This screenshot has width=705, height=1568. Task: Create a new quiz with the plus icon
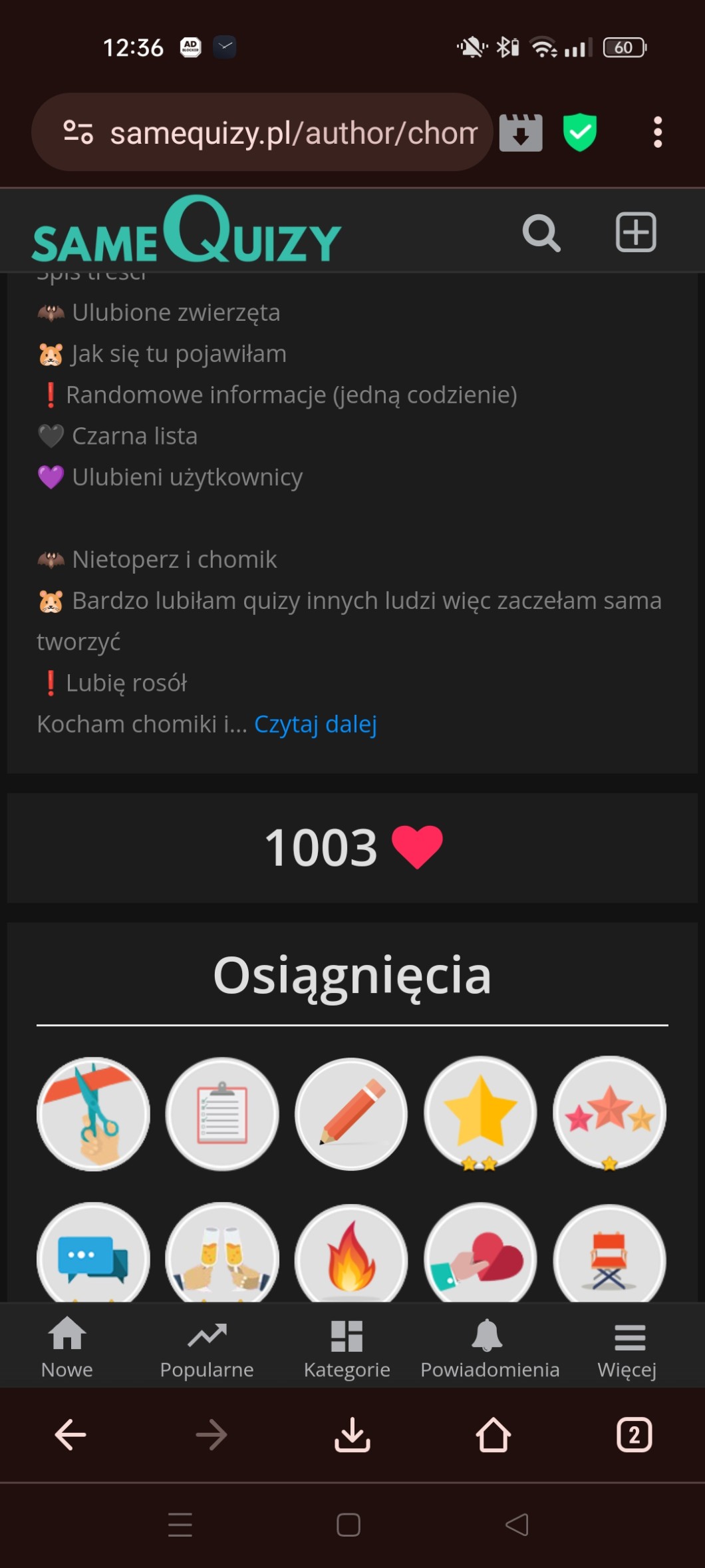coord(636,232)
